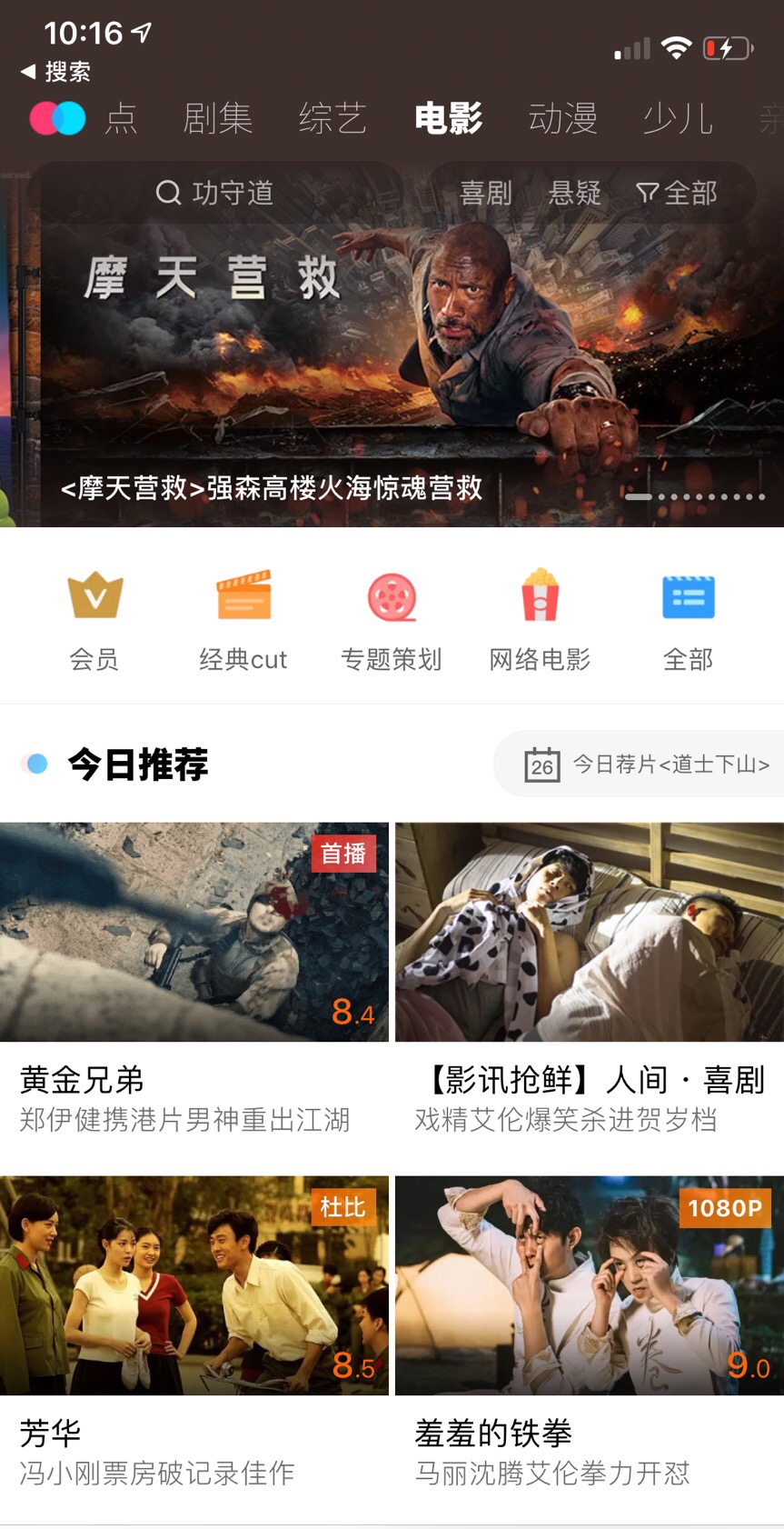Switch to the 综艺 tab
784x1529 pixels.
(332, 118)
